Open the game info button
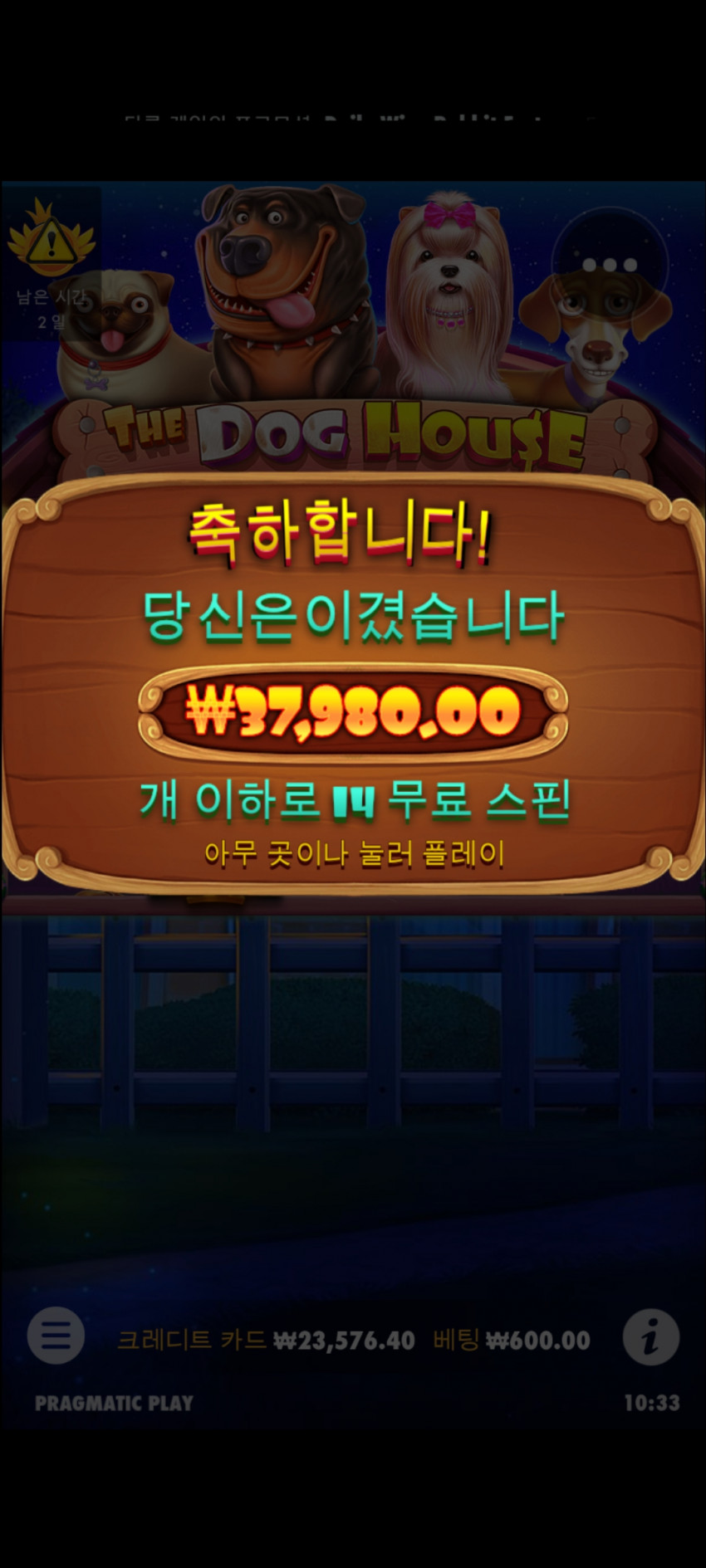This screenshot has height=1568, width=706. click(x=650, y=1337)
